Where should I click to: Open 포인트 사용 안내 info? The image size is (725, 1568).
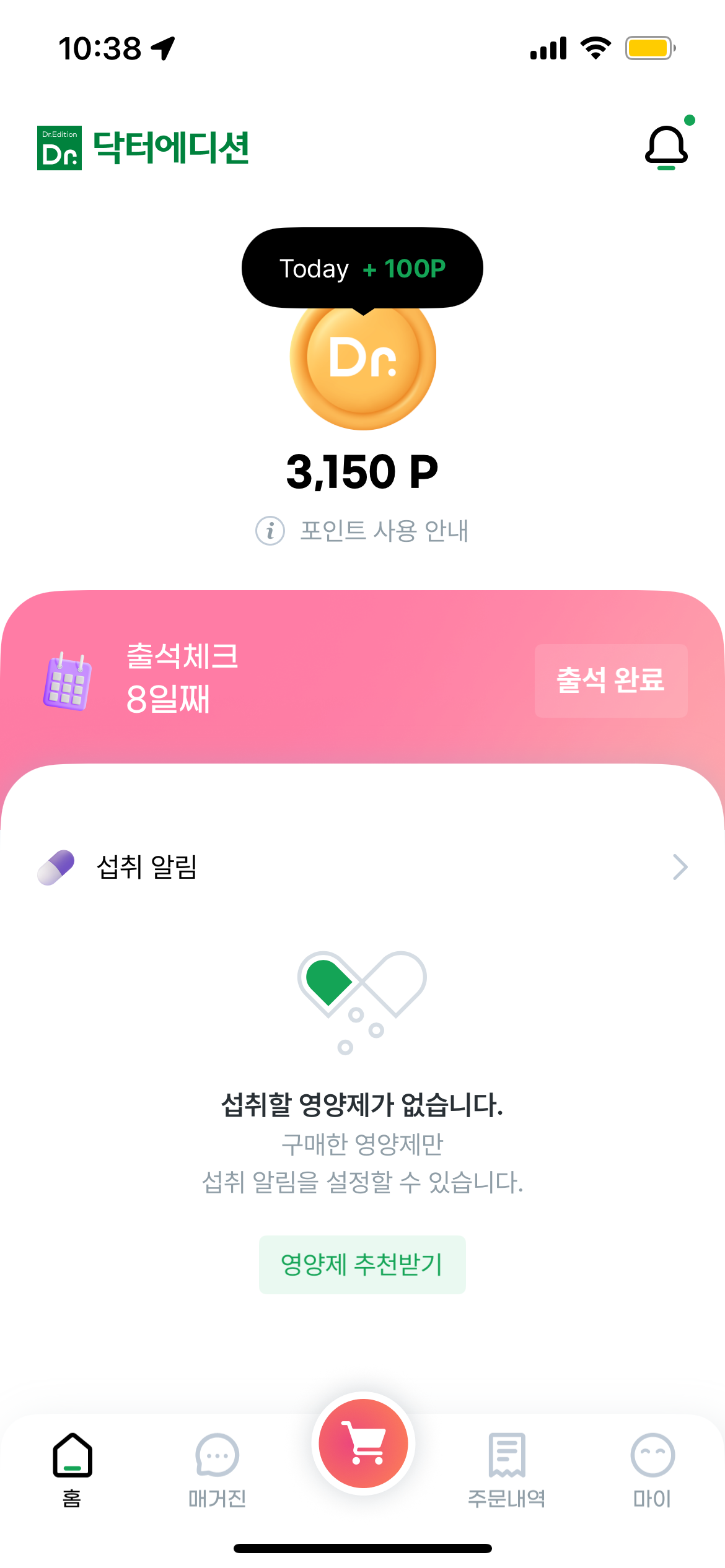coord(362,531)
